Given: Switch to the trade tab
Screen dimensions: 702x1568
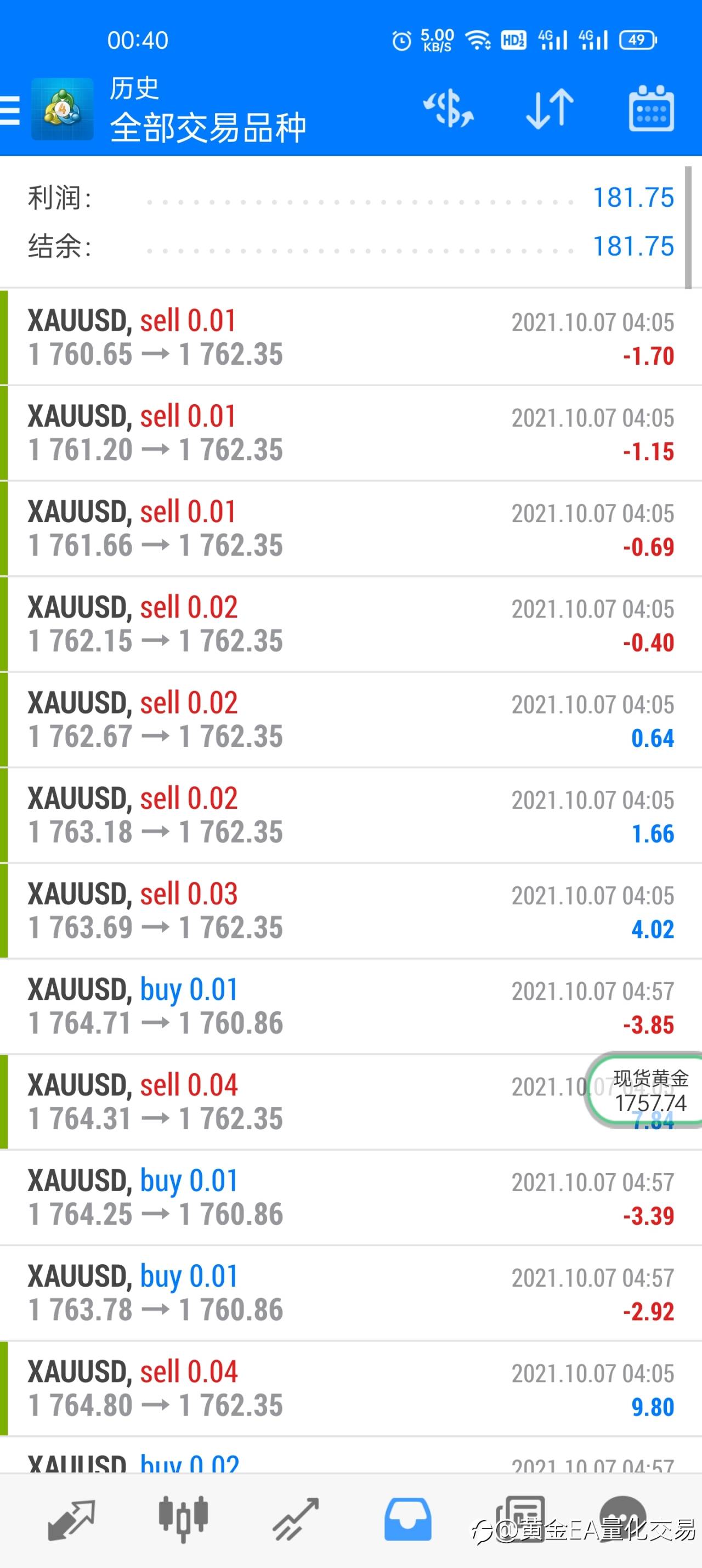Looking at the screenshot, I should [296, 1520].
